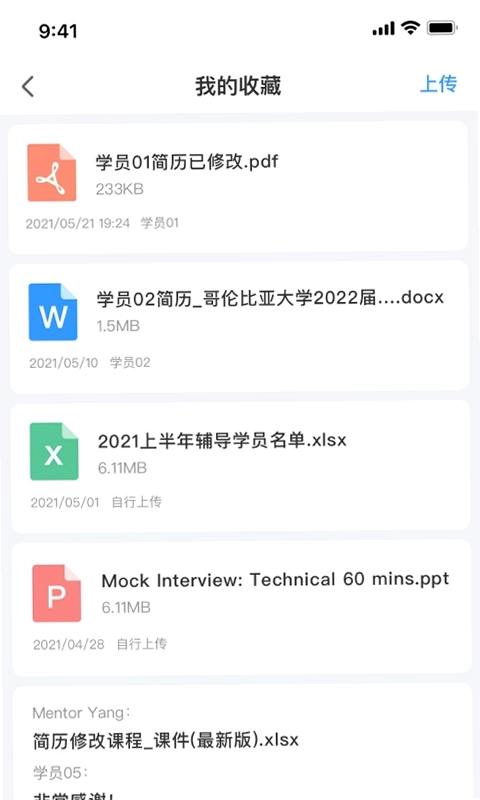Tap 上传 to upload a file
The height and width of the screenshot is (800, 480).
(x=438, y=84)
